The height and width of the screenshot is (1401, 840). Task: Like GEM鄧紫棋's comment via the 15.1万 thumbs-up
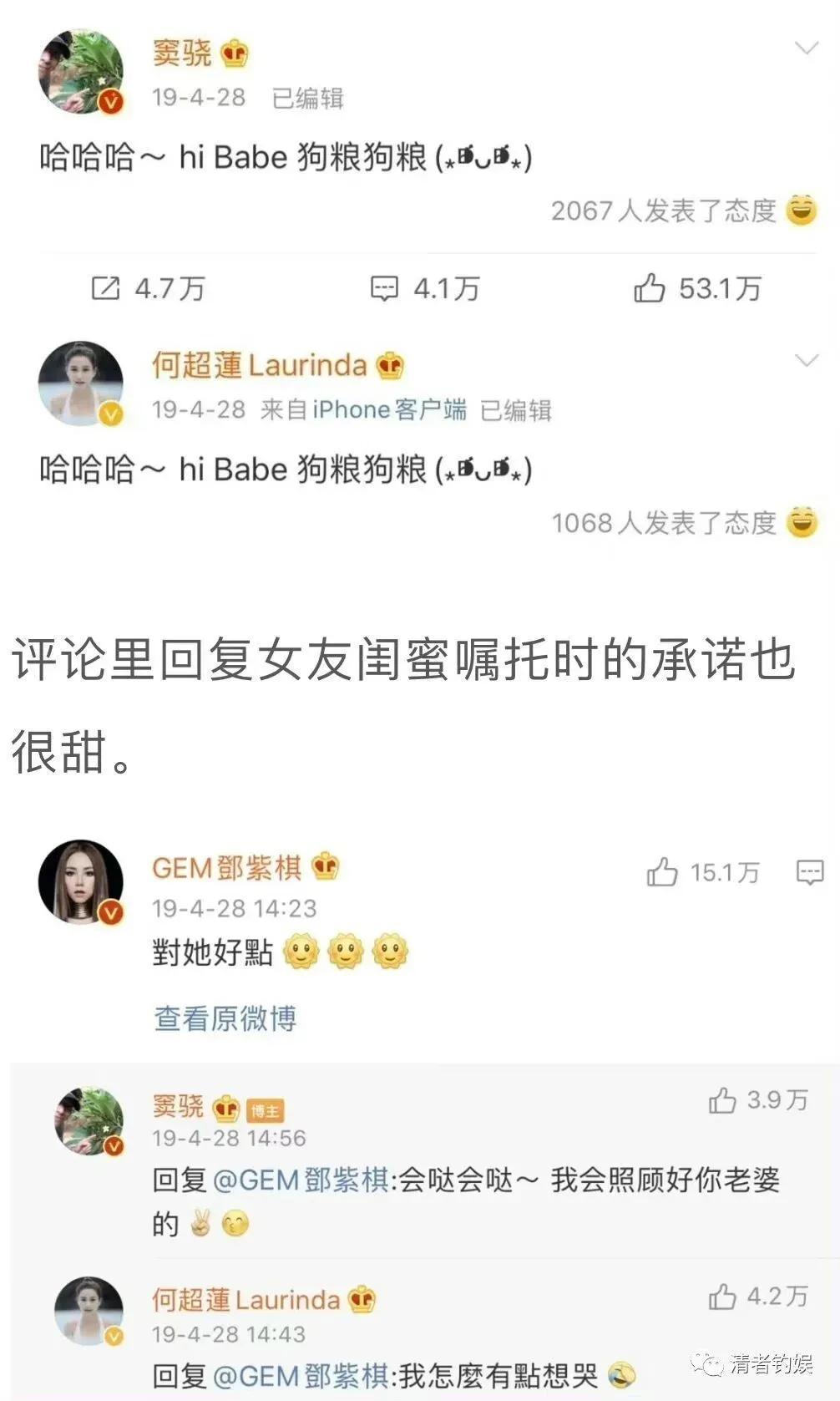coord(662,872)
